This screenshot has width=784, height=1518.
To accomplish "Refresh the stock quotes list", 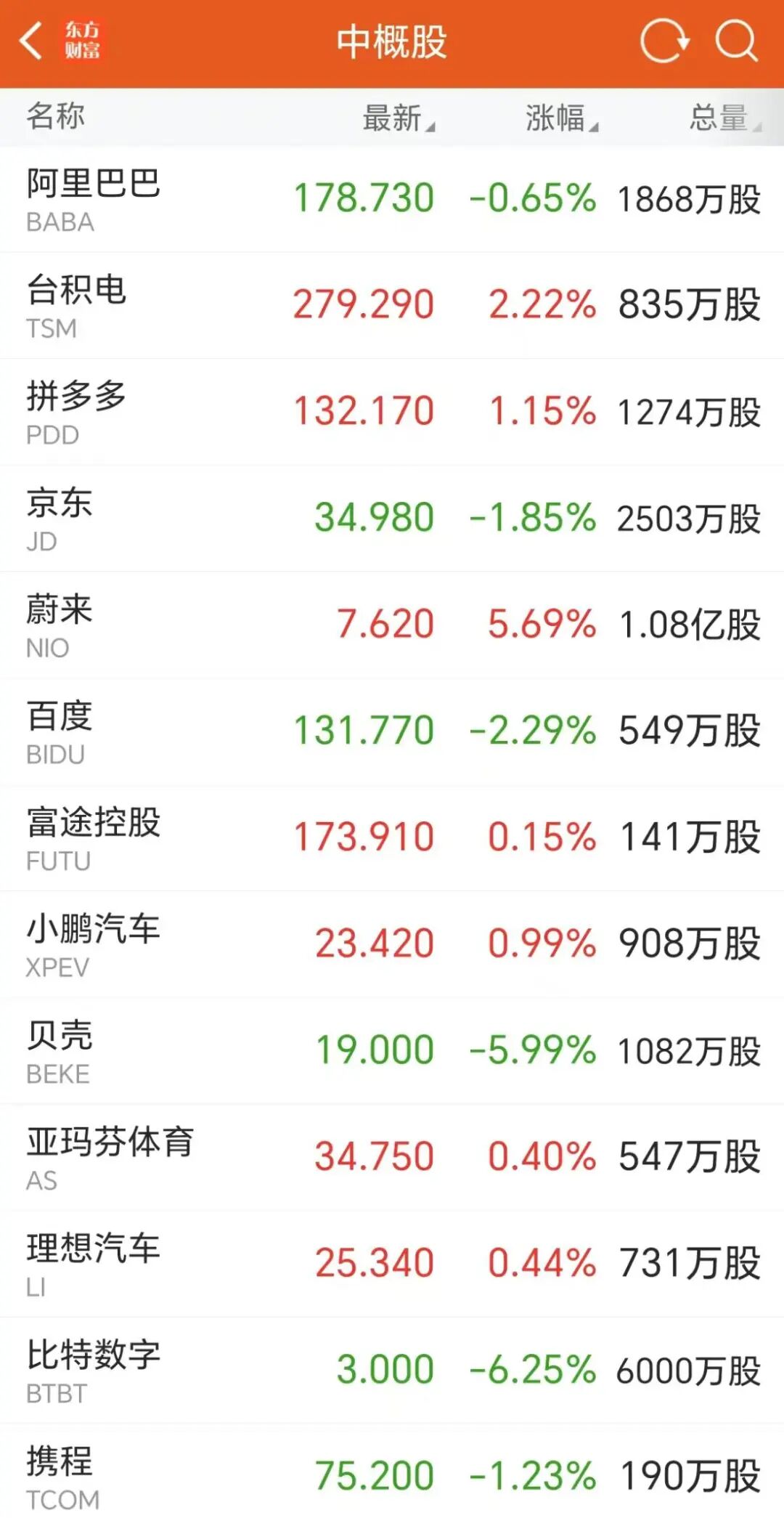I will (664, 41).
